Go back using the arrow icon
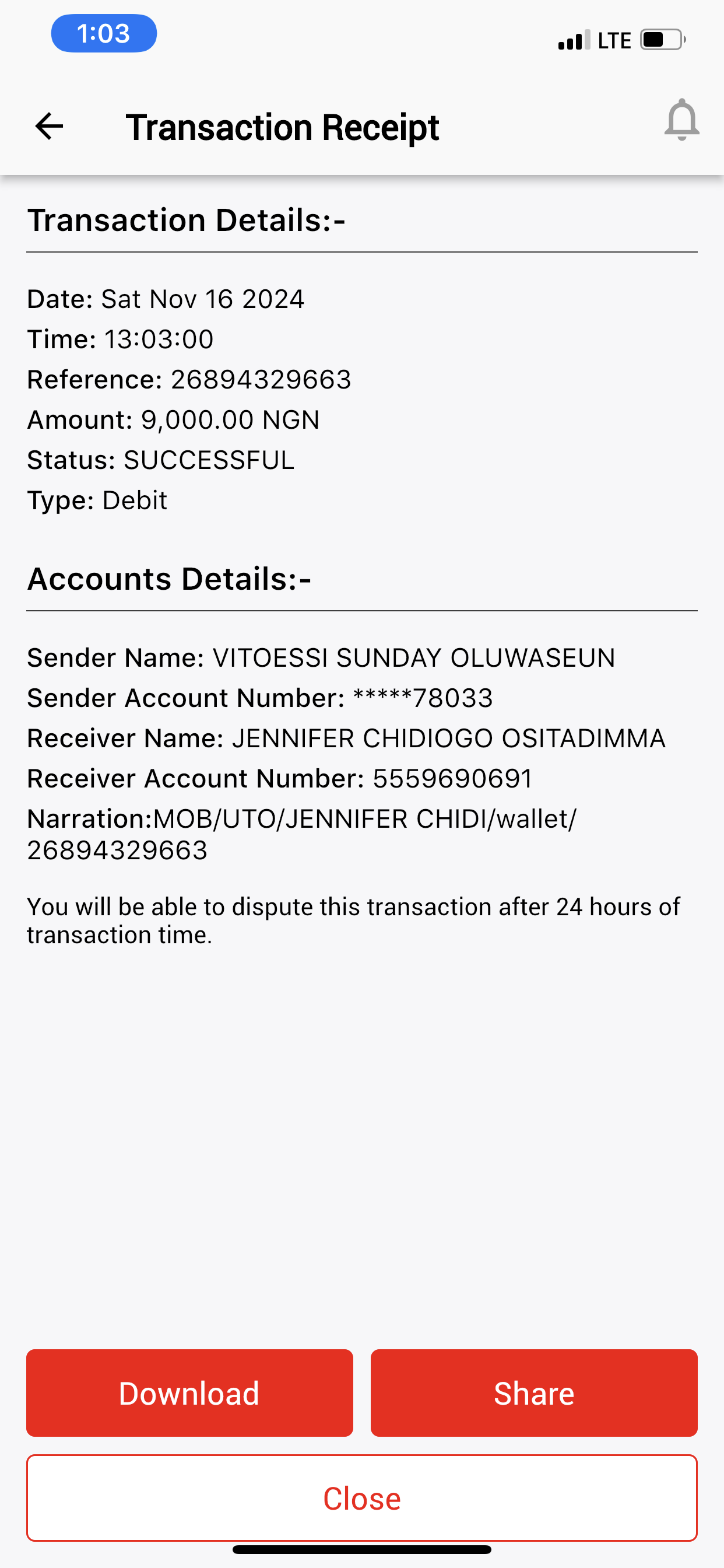This screenshot has height=1568, width=724. [50, 127]
